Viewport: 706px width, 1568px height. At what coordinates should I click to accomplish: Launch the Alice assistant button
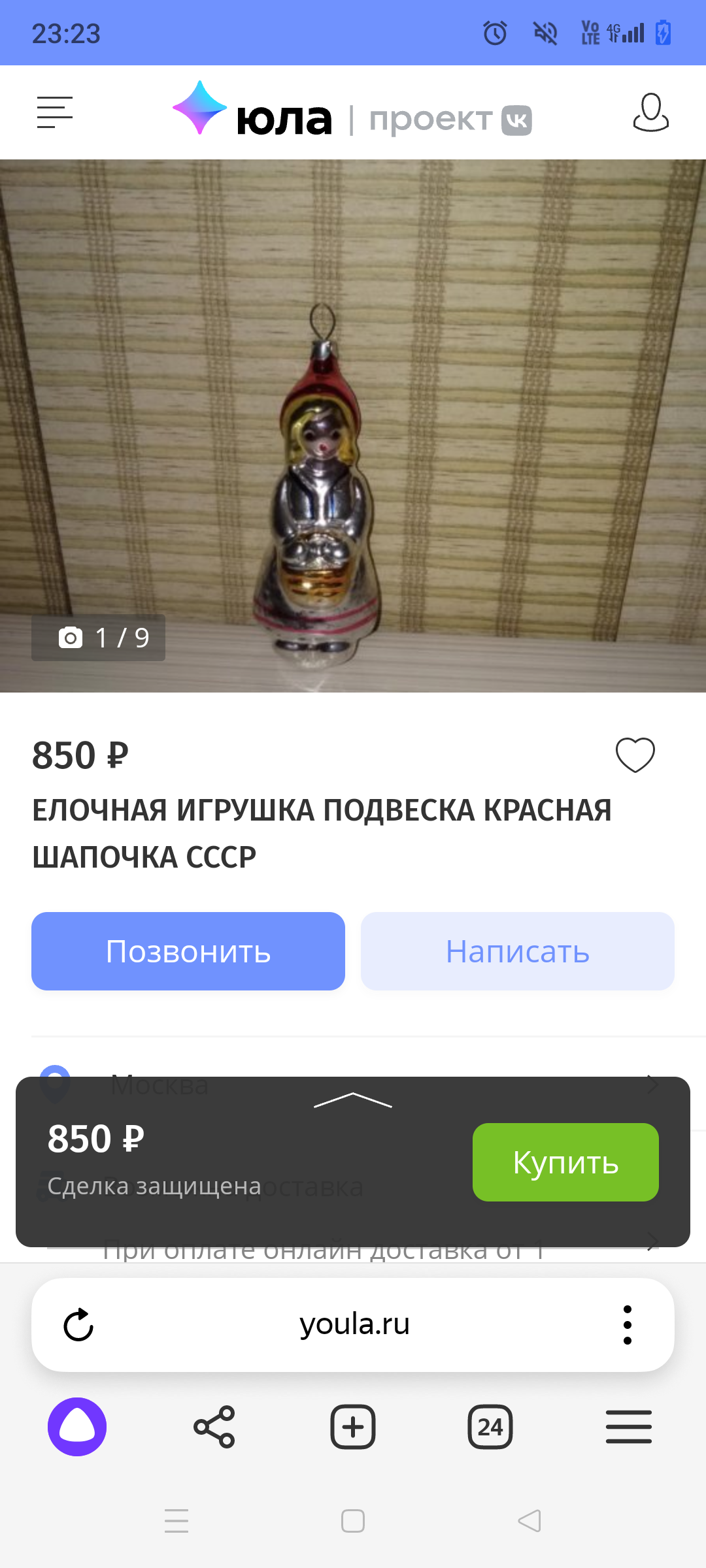(77, 1427)
